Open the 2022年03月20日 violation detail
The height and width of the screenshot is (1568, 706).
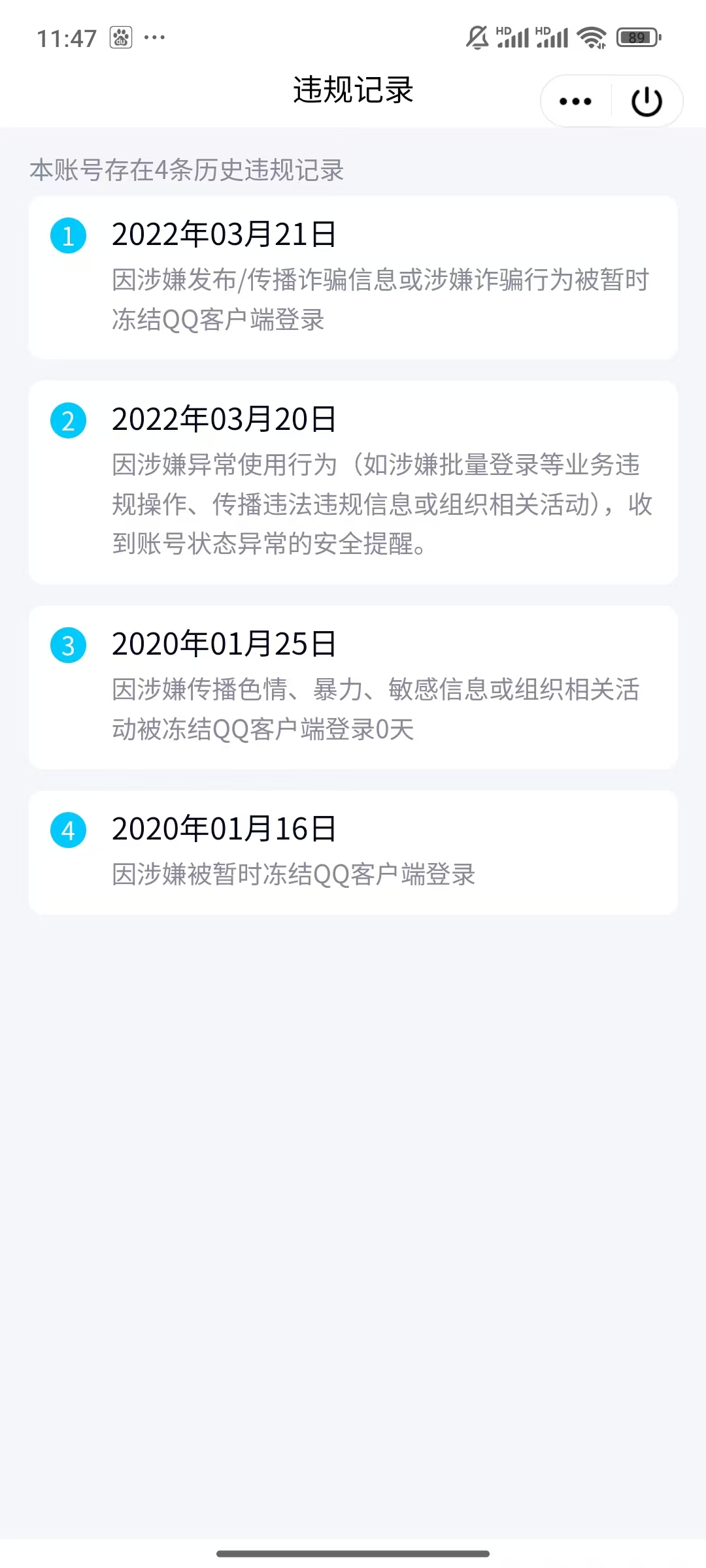353,482
